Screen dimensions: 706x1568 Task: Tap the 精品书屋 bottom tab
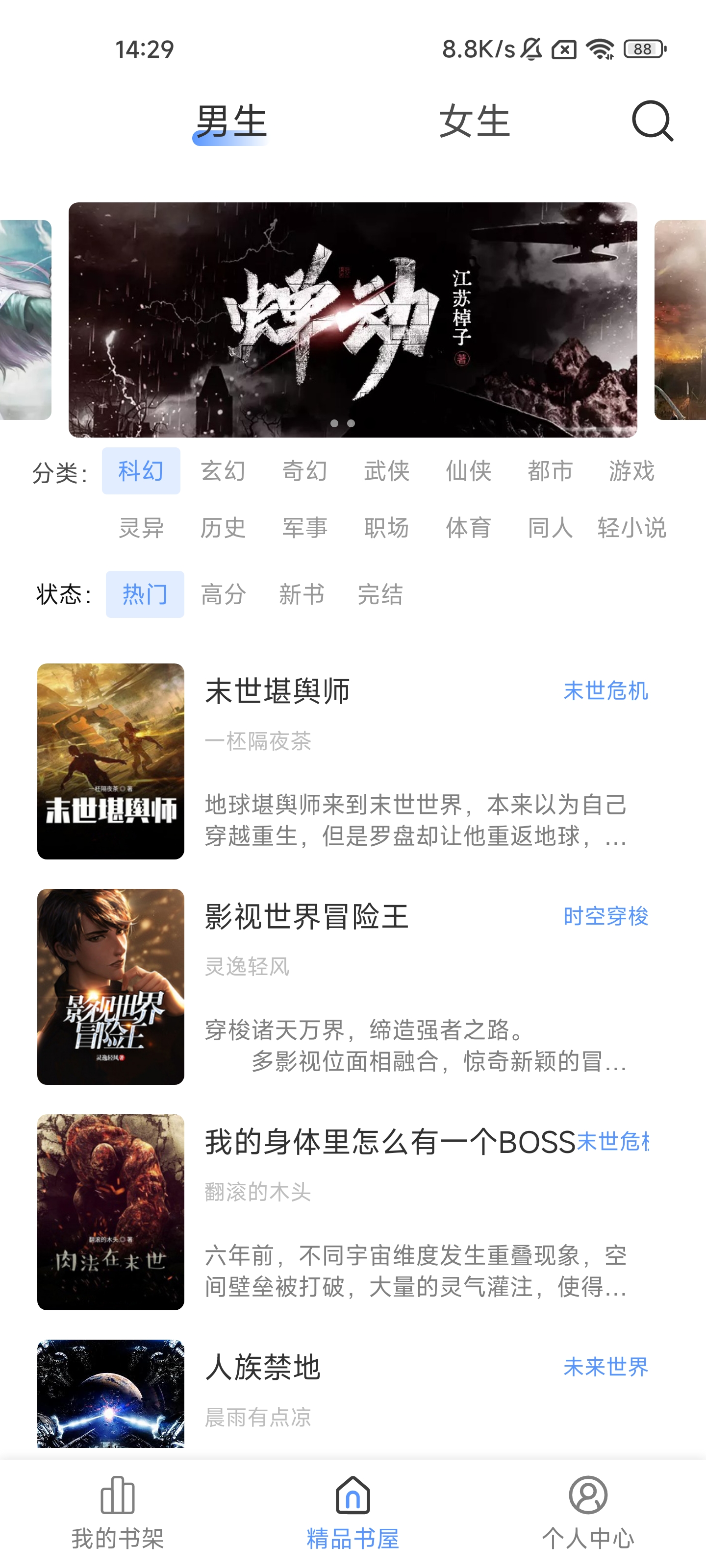click(353, 1513)
